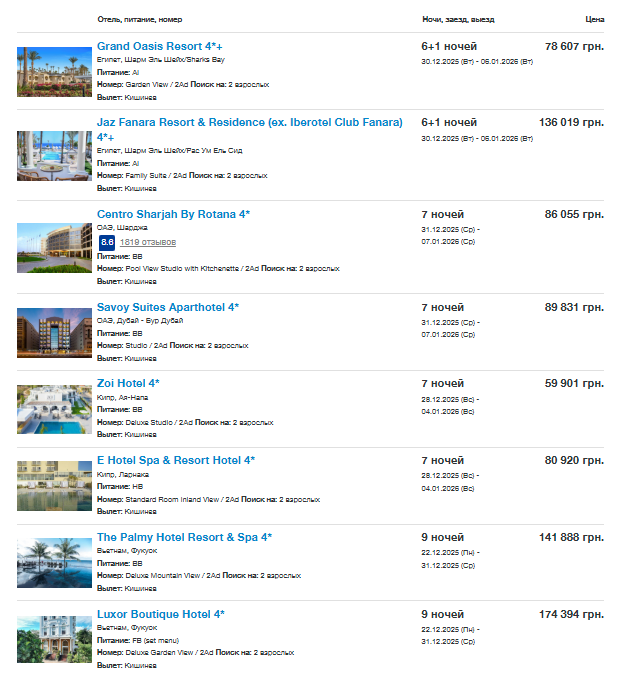Tap the E Hotel Spa photo thumbnail

47,486
